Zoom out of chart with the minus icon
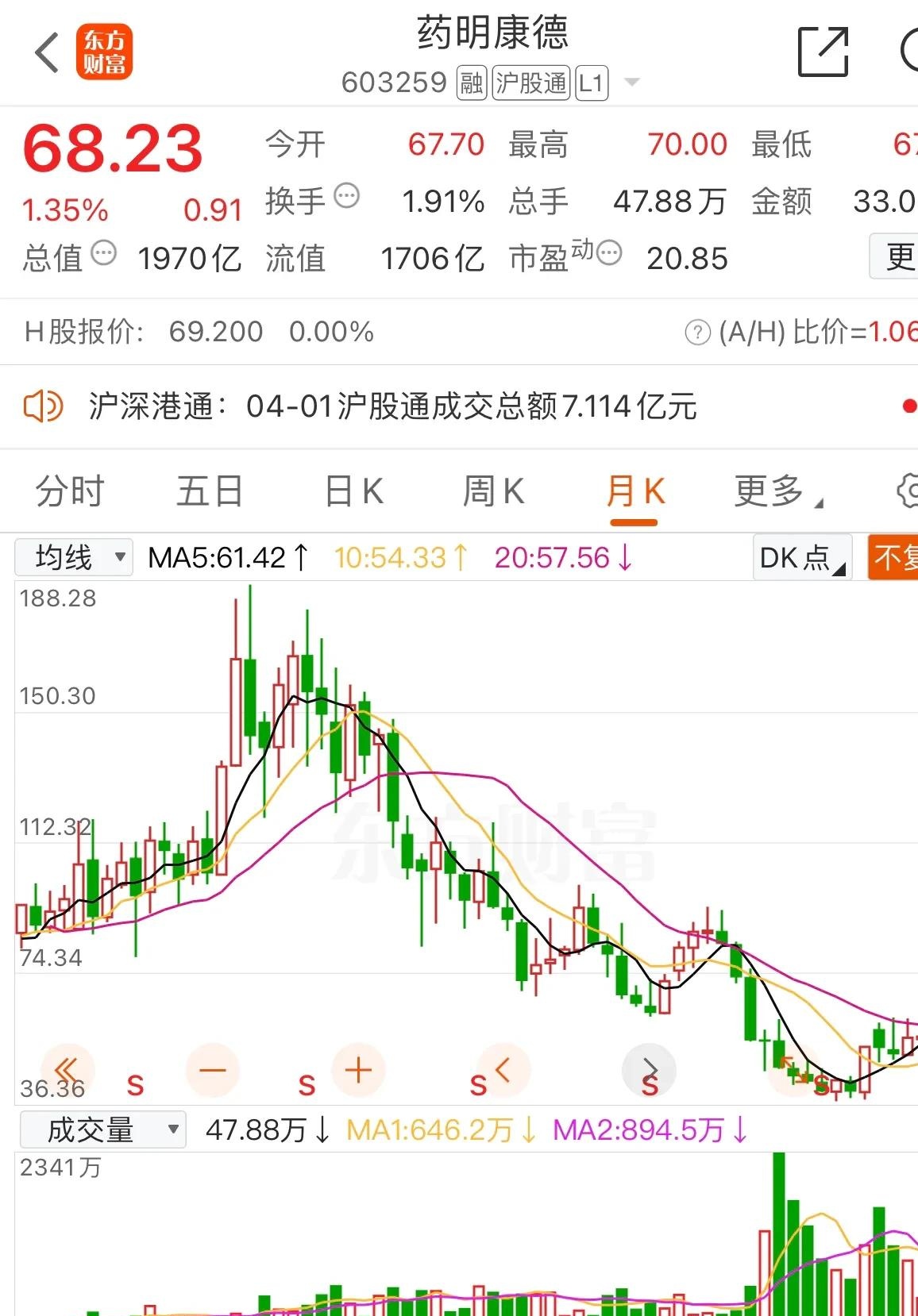The height and width of the screenshot is (1316, 918). click(213, 1070)
